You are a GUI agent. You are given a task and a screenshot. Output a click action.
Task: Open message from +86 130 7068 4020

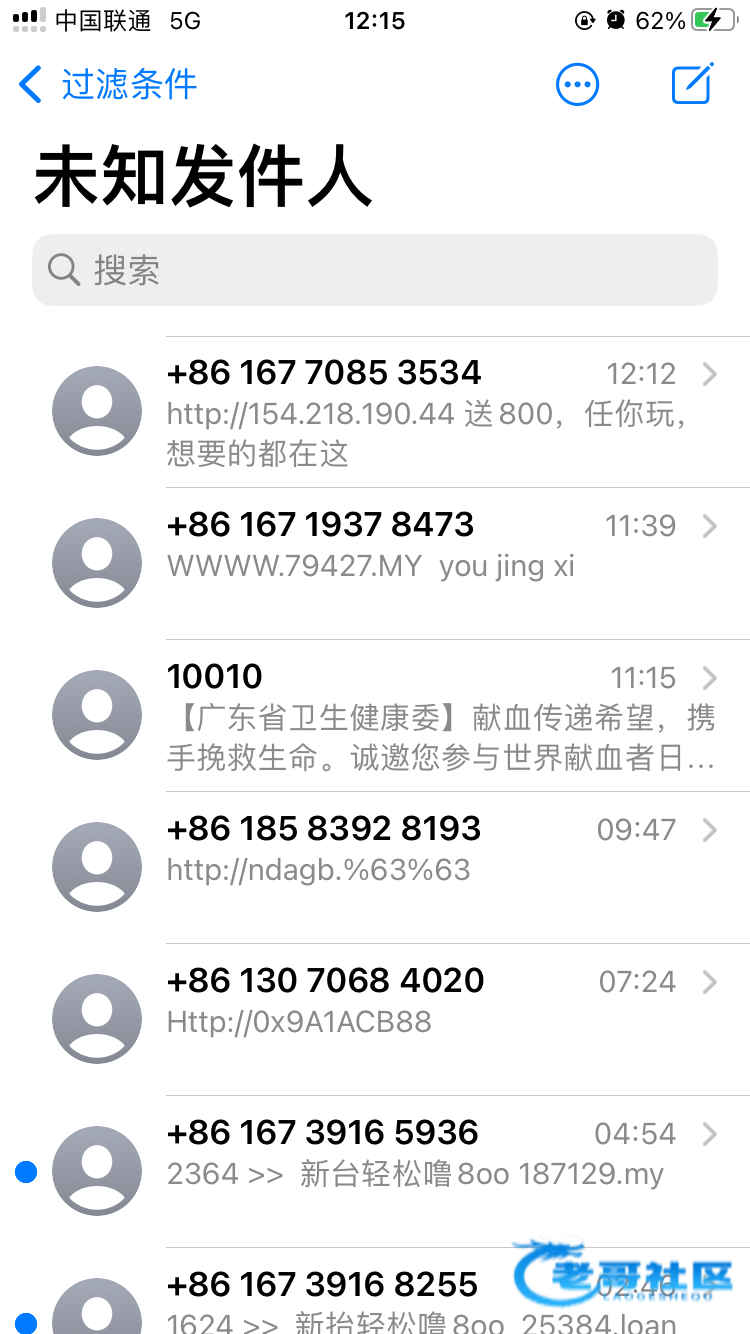tap(375, 1020)
